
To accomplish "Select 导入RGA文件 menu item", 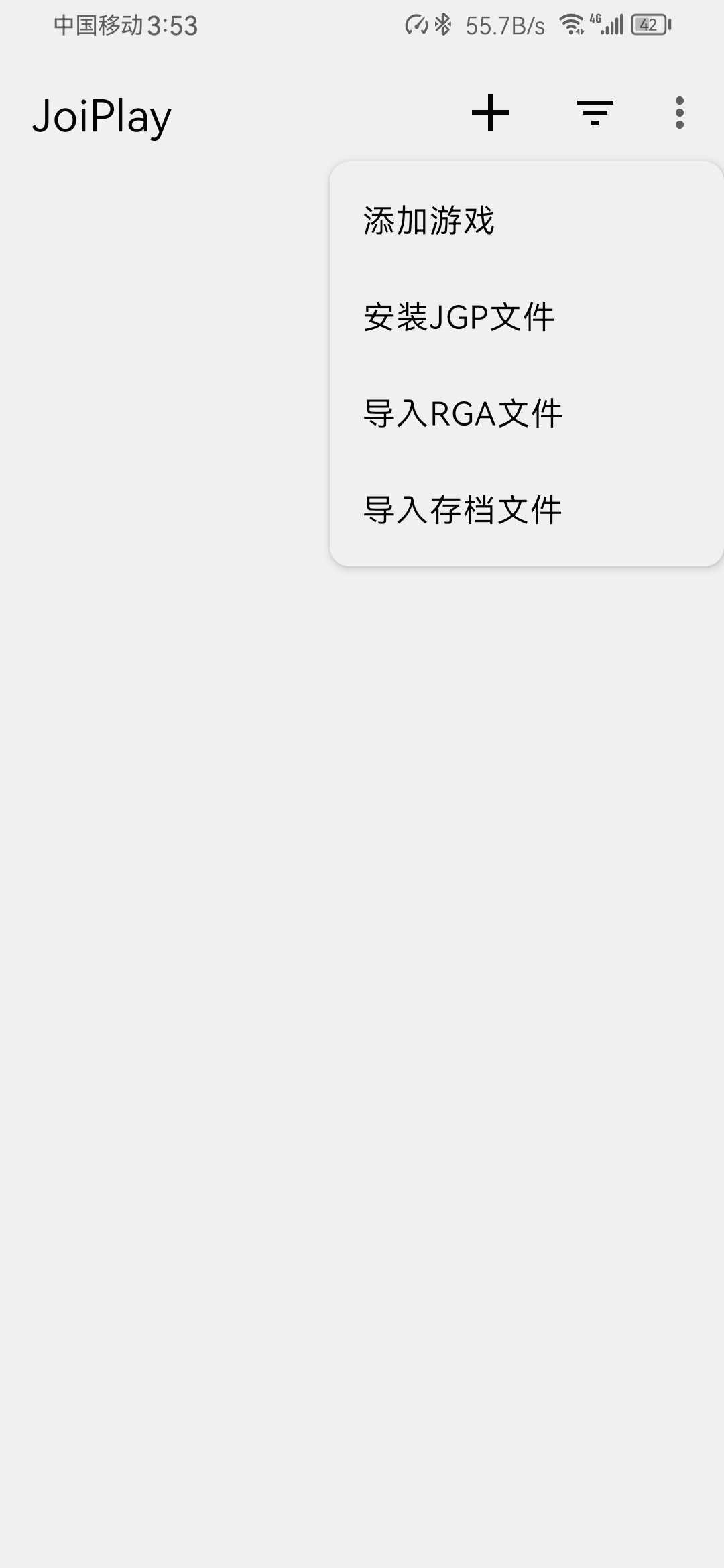I will click(x=463, y=413).
